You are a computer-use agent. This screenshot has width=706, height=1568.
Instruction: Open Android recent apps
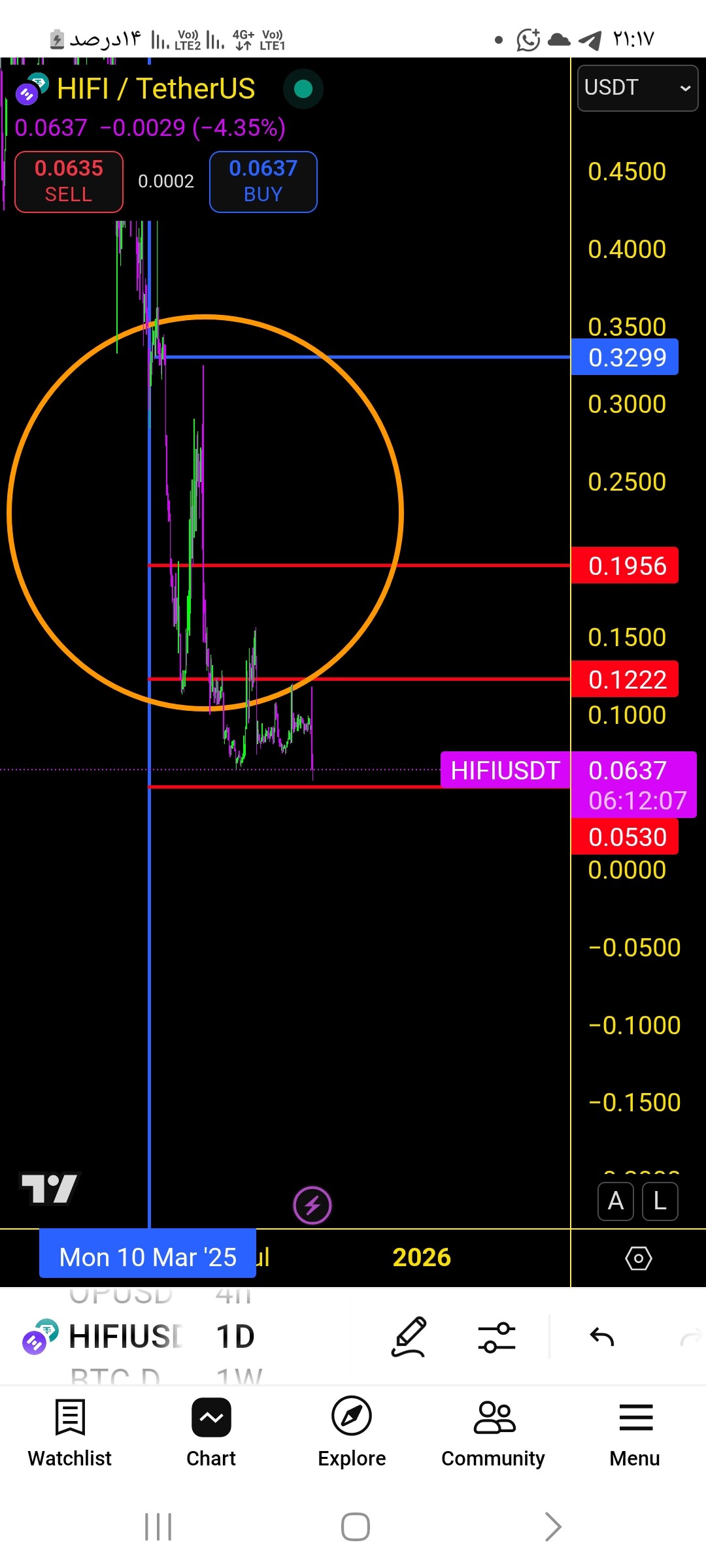158,1527
